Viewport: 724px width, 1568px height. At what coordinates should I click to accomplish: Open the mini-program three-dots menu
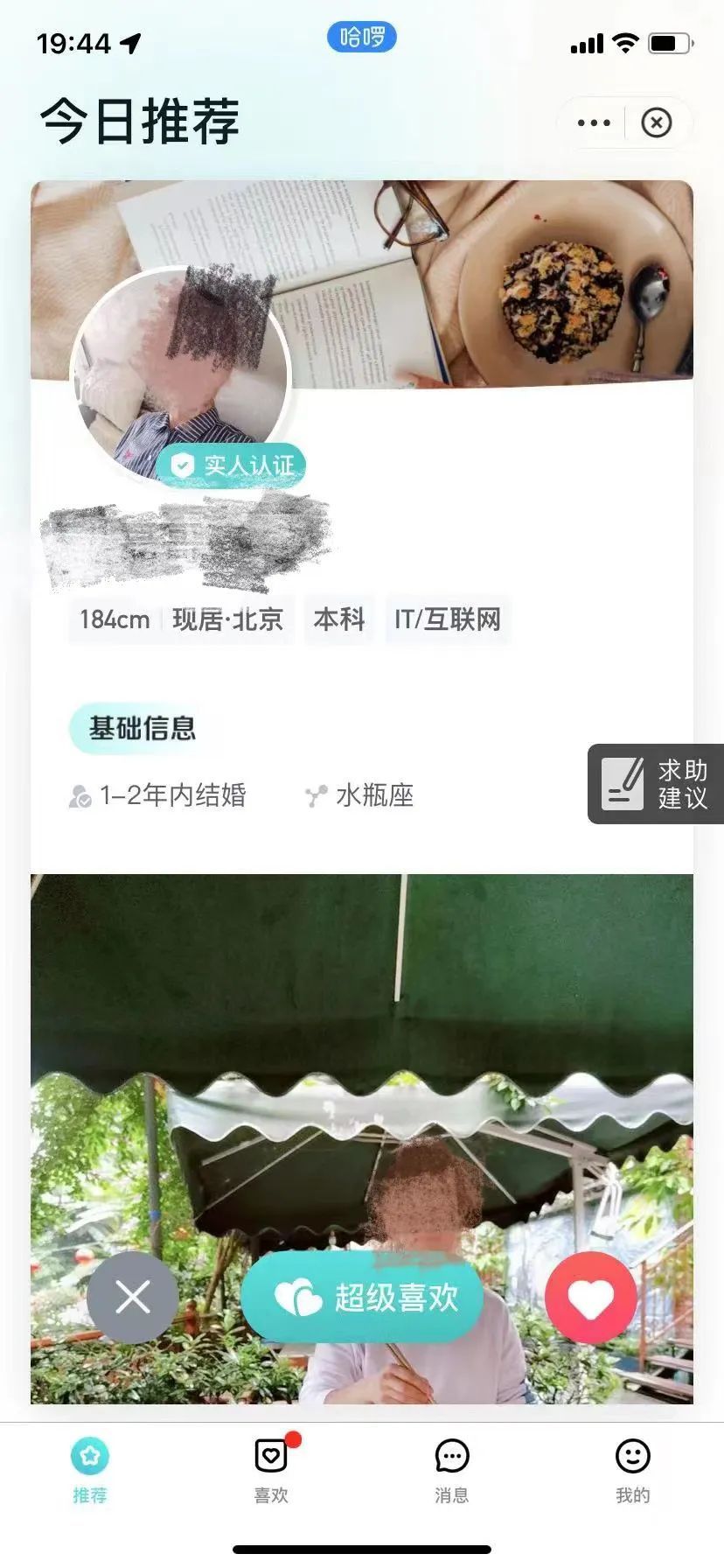pyautogui.click(x=594, y=123)
